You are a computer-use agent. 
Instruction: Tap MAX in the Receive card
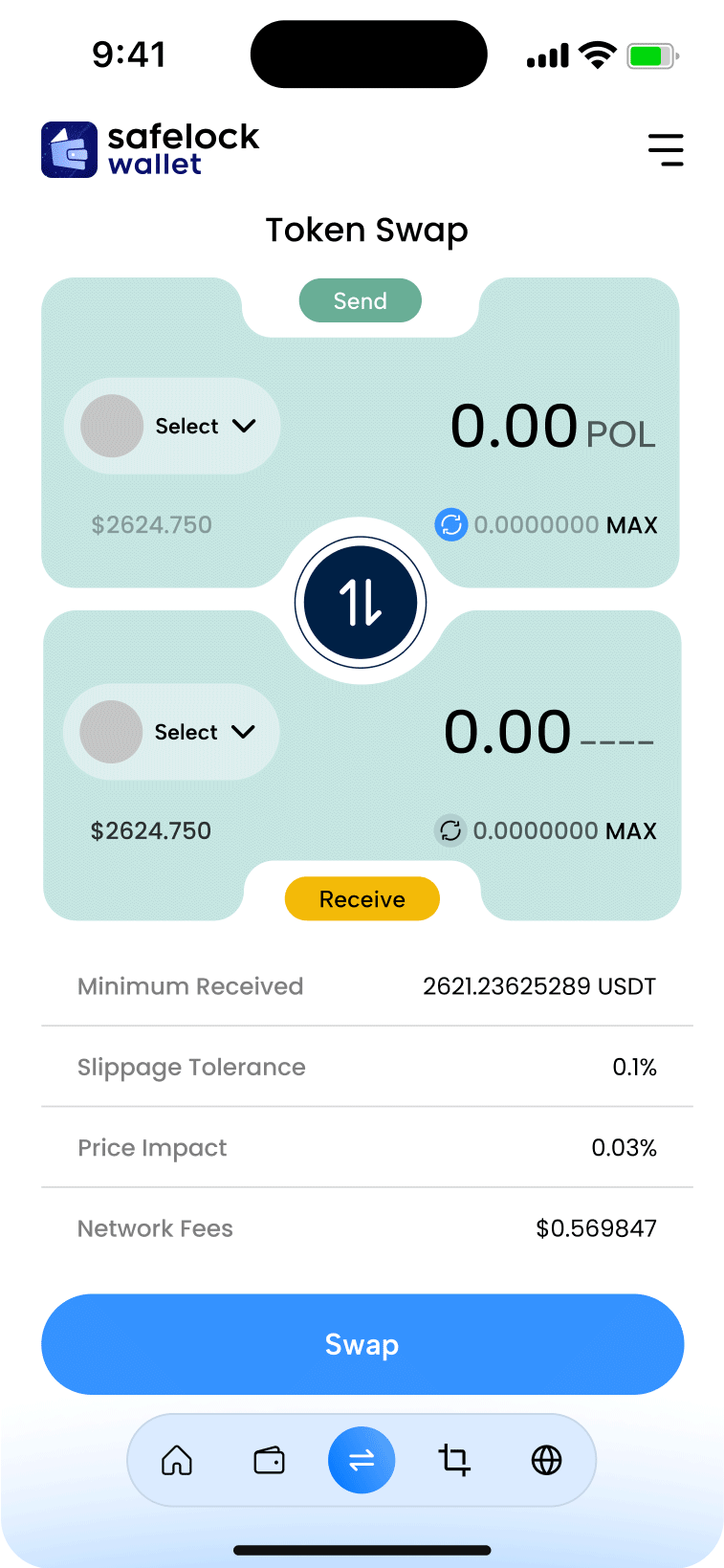[631, 831]
